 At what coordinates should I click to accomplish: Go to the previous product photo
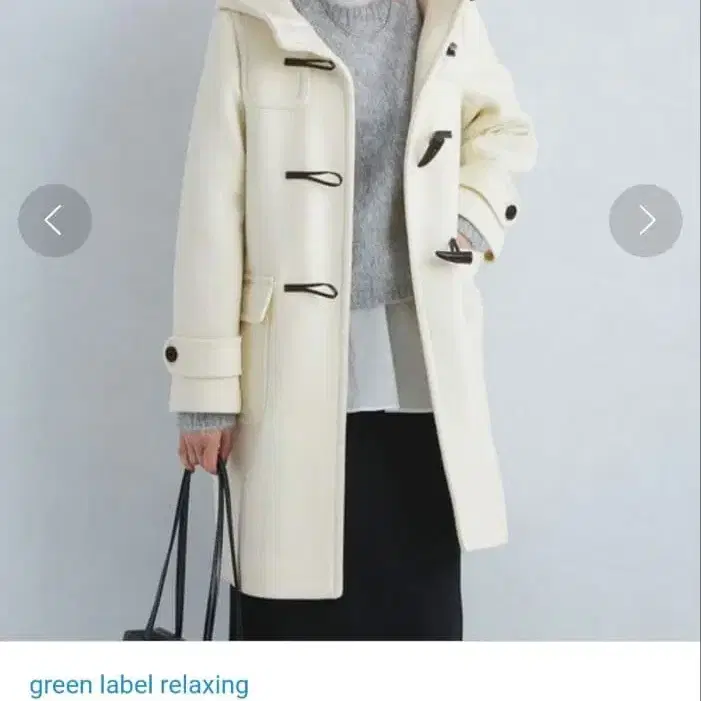(x=55, y=220)
